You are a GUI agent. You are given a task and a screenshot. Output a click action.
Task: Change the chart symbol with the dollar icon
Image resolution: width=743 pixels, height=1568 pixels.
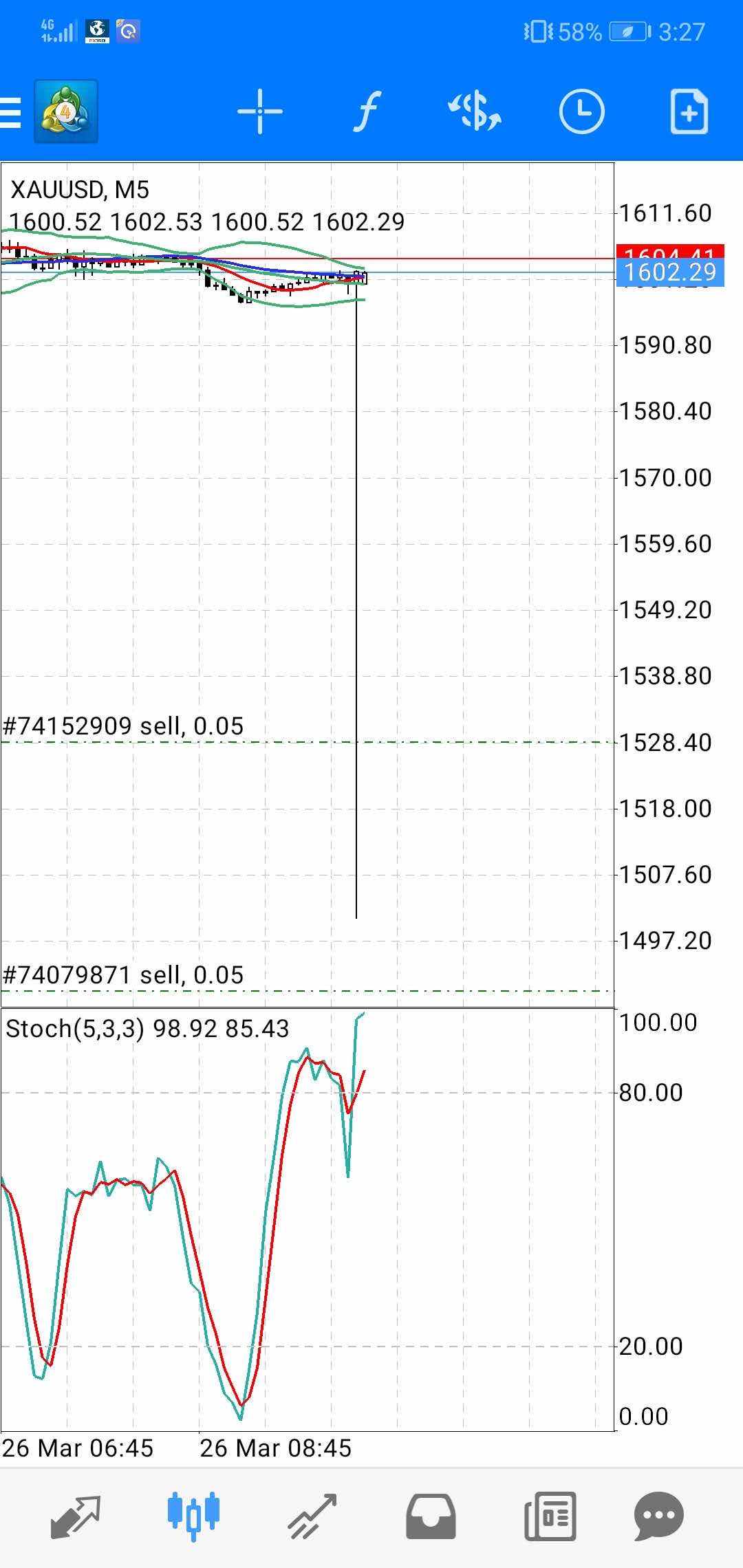coord(475,111)
